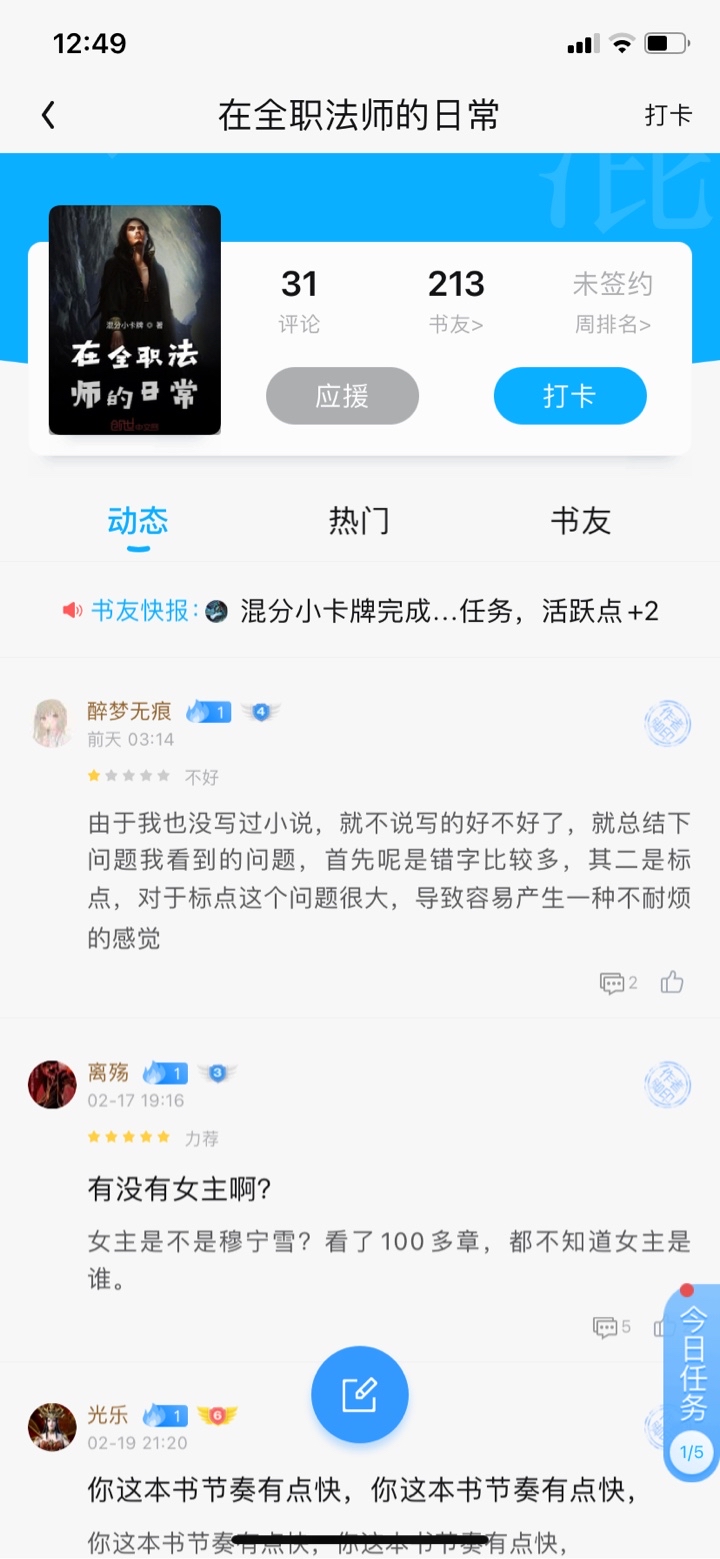The image size is (720, 1559).
Task: Open the book cover image
Action: tap(135, 320)
